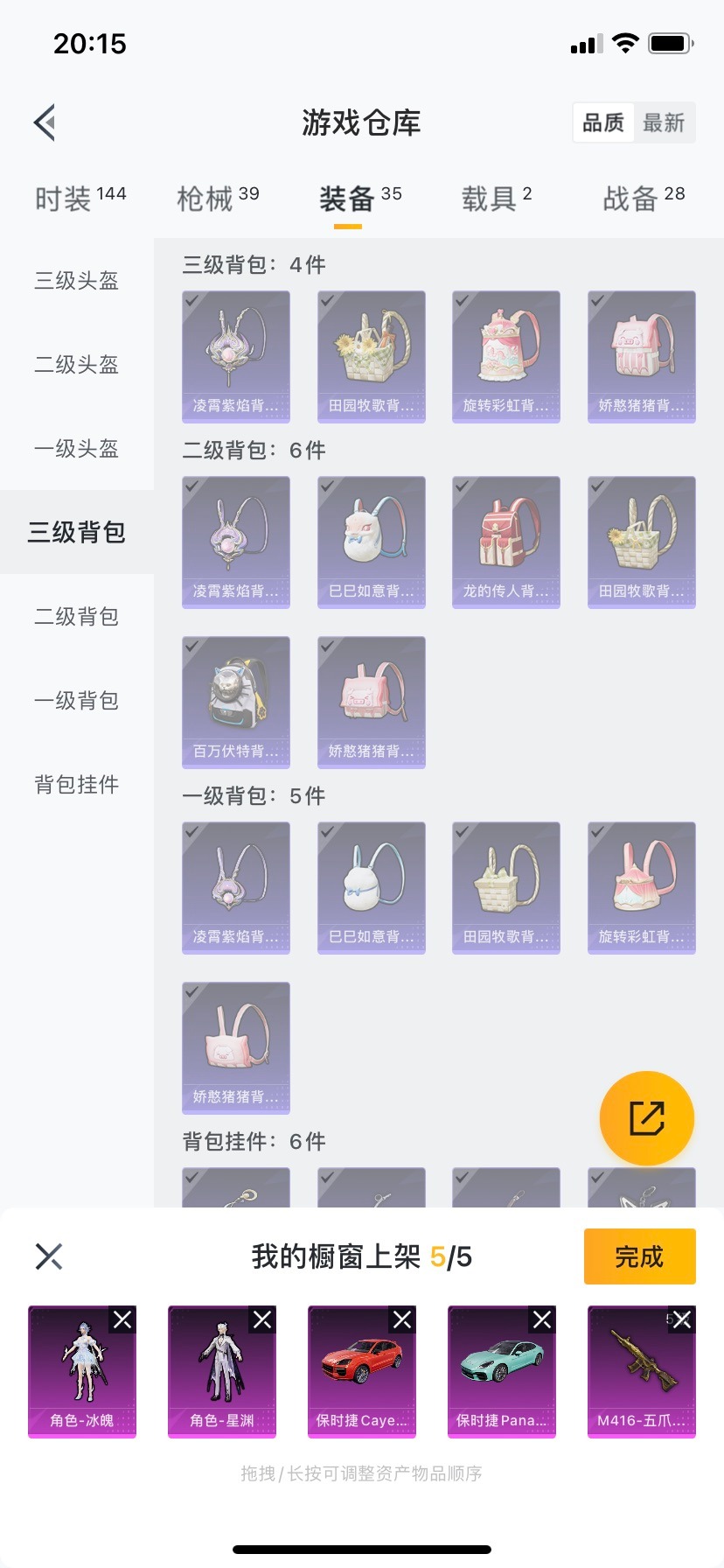The image size is (724, 1568).
Task: Open the 载具 tab
Action: coord(496,199)
